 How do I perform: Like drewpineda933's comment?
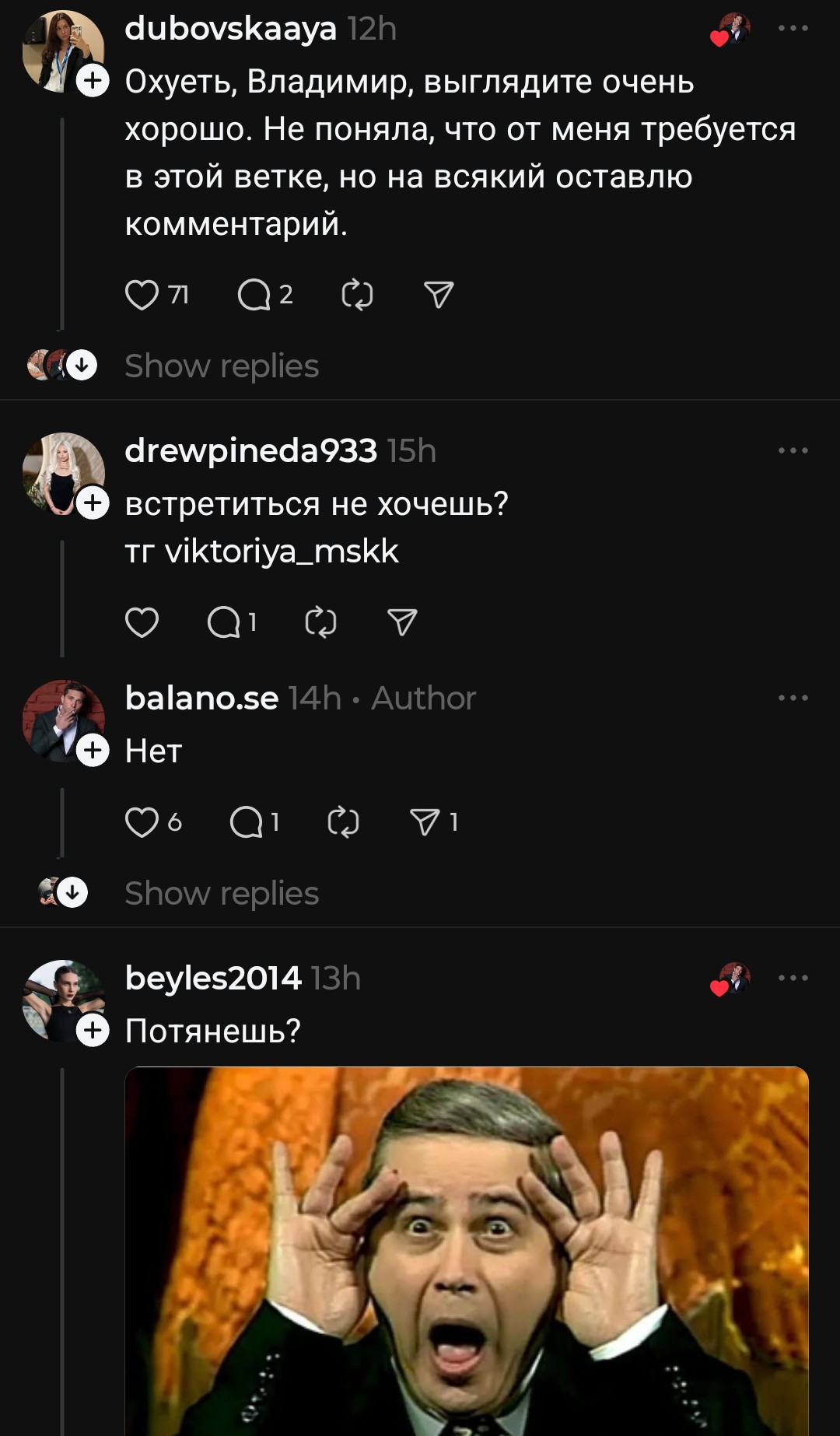(x=142, y=622)
